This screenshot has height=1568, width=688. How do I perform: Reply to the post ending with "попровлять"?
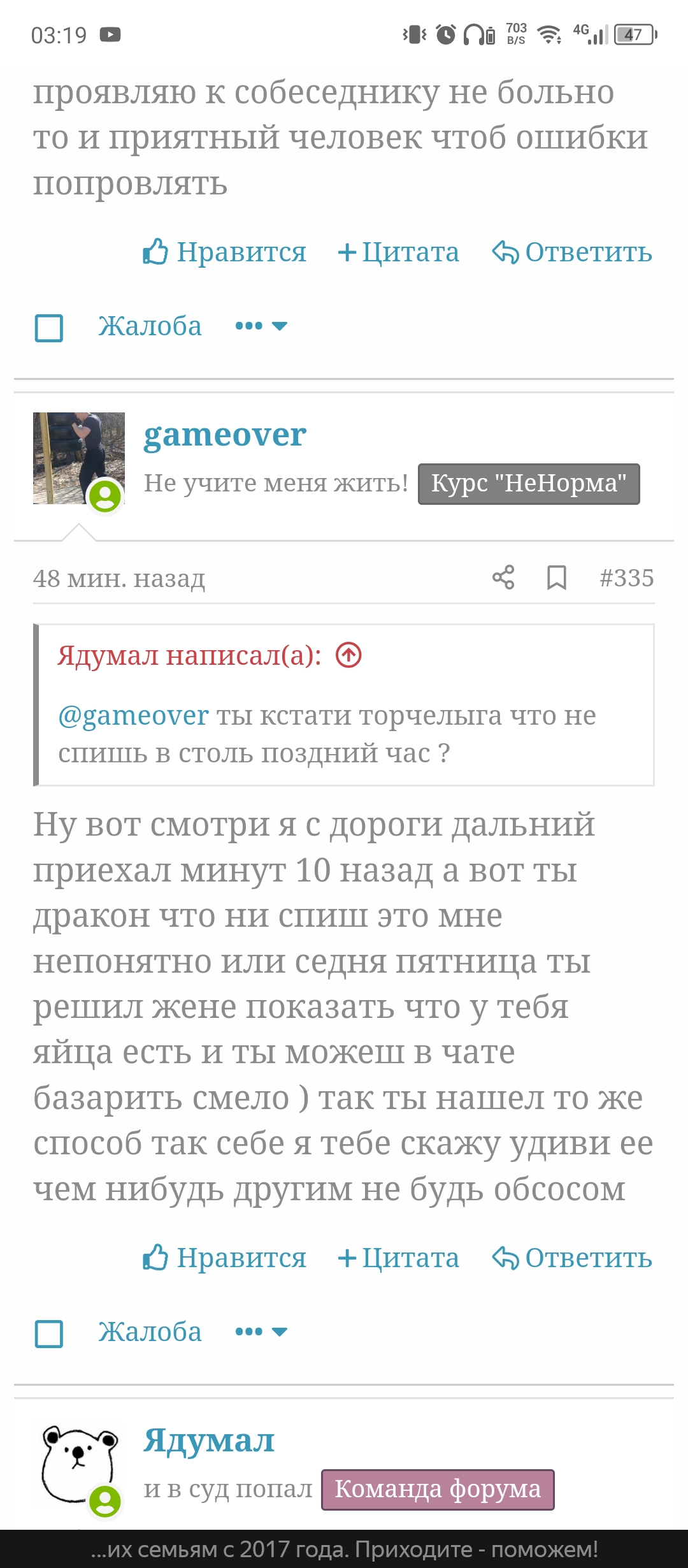(572, 252)
